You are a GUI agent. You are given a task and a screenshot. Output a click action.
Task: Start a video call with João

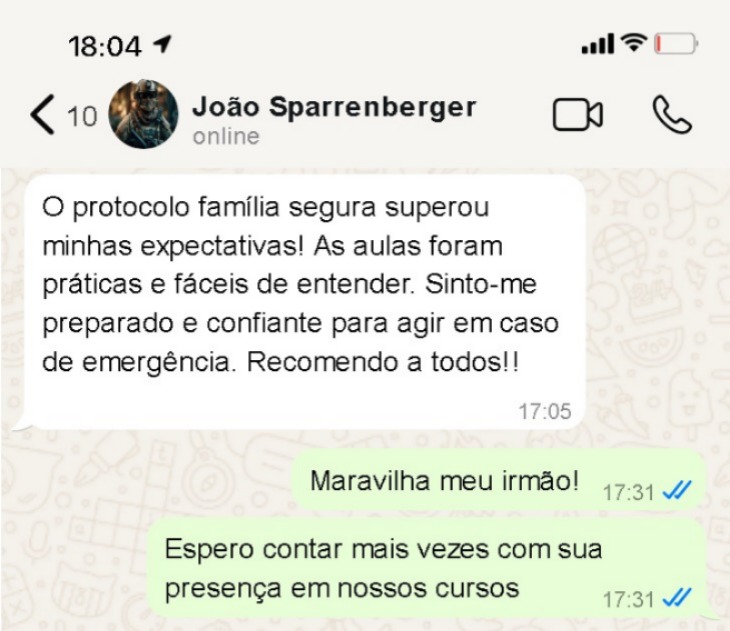tap(577, 115)
